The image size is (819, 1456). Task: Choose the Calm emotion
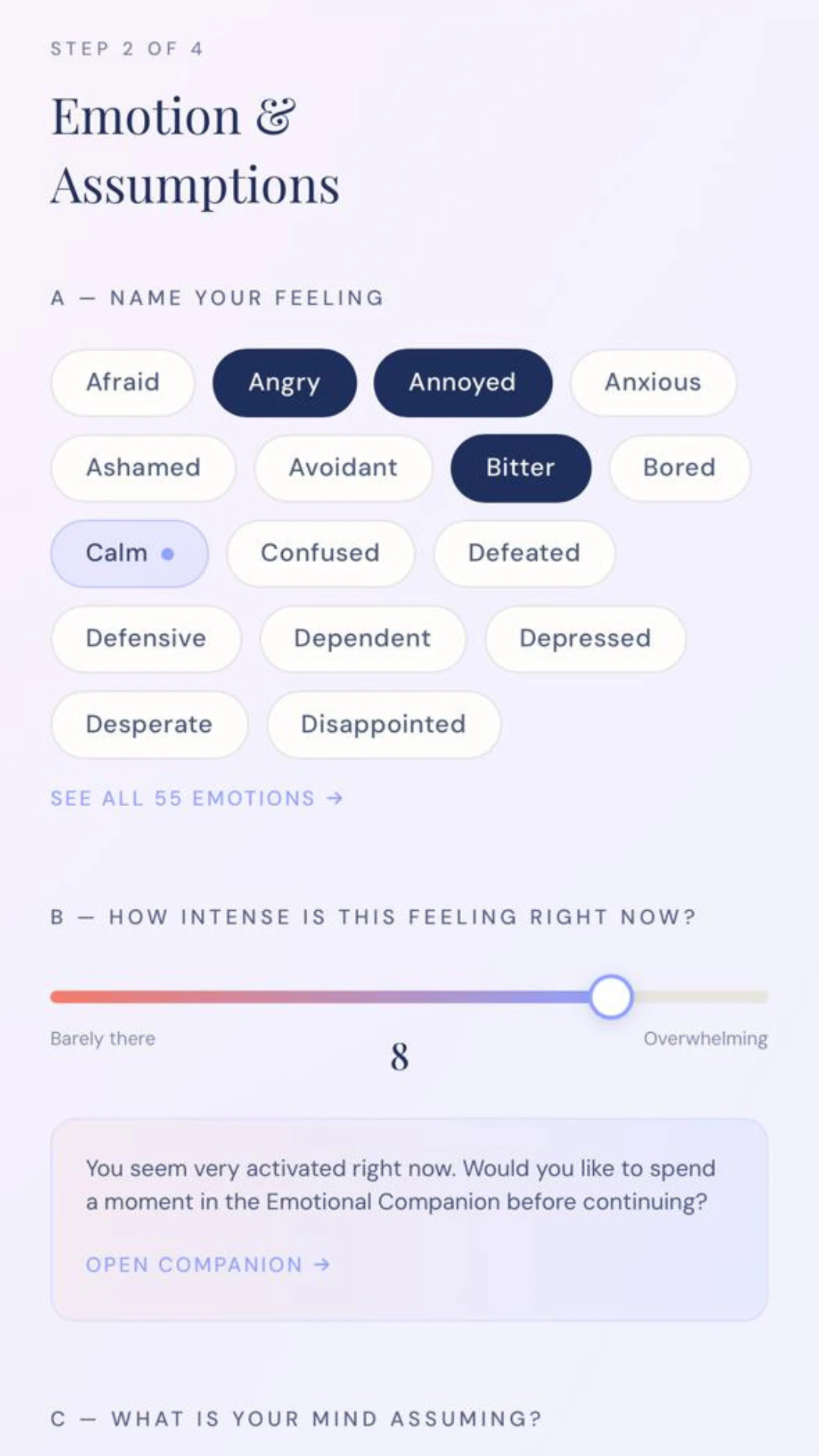point(130,554)
